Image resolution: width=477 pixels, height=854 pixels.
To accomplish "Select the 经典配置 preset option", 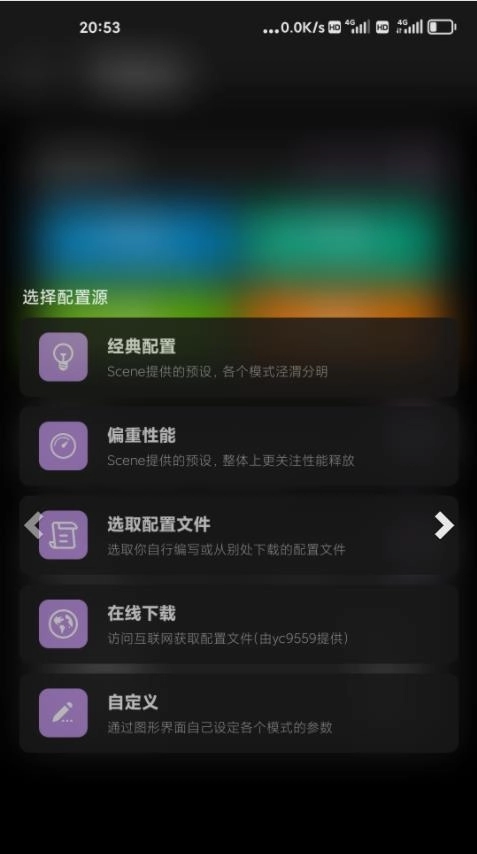I will (x=238, y=357).
